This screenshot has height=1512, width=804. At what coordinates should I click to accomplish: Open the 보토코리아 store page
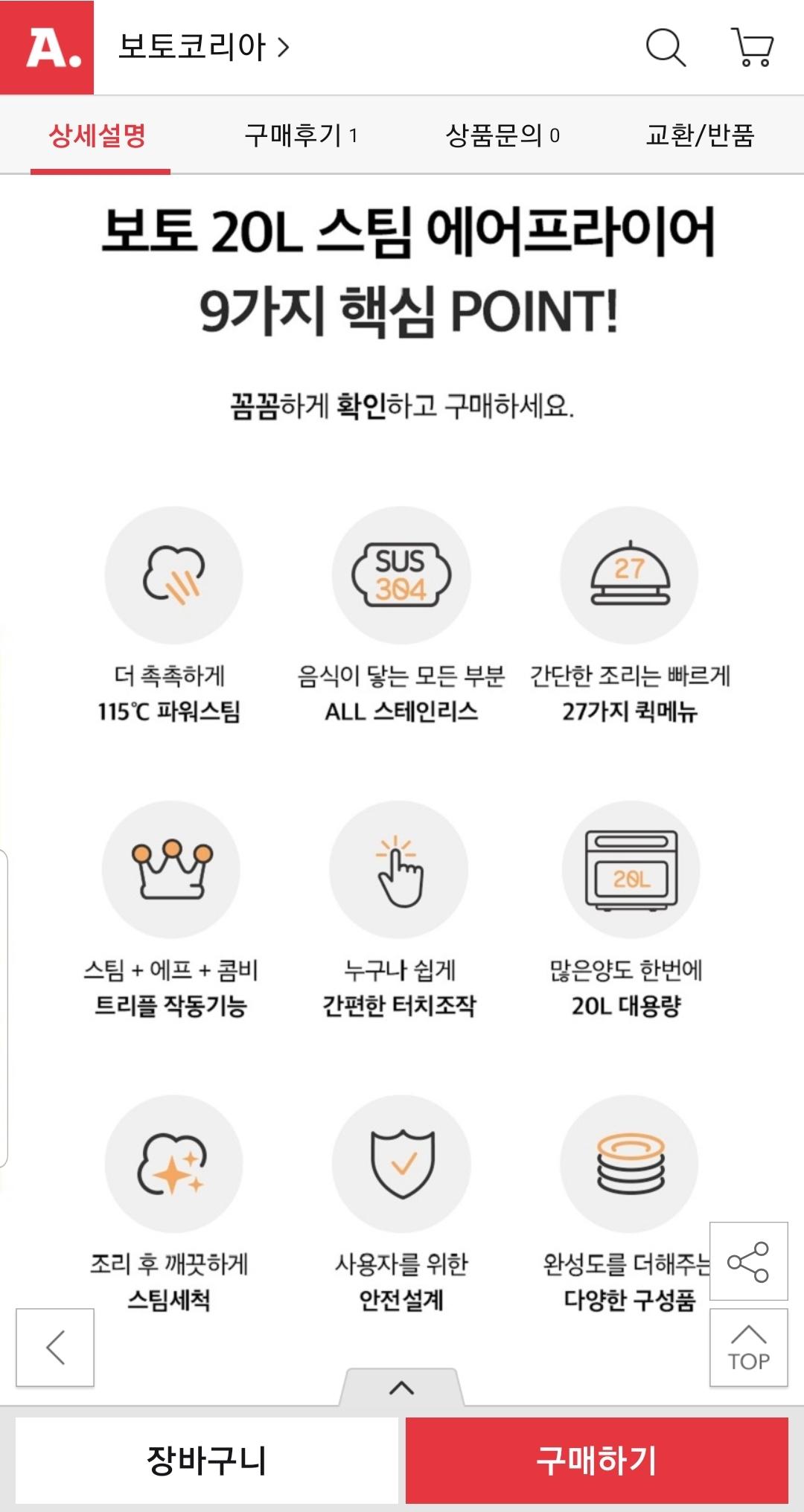pos(203,48)
